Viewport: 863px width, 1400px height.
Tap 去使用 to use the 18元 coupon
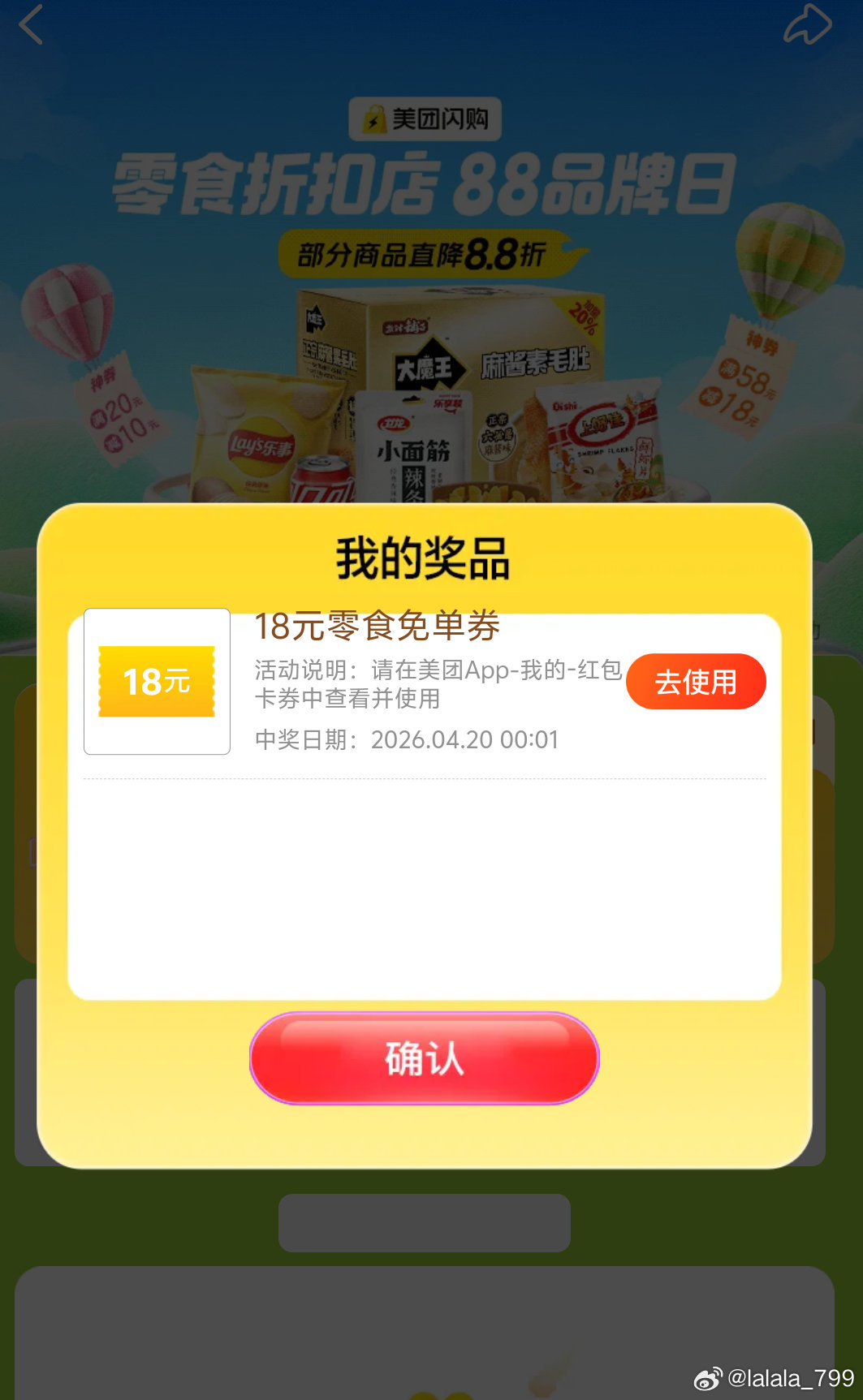(x=696, y=682)
